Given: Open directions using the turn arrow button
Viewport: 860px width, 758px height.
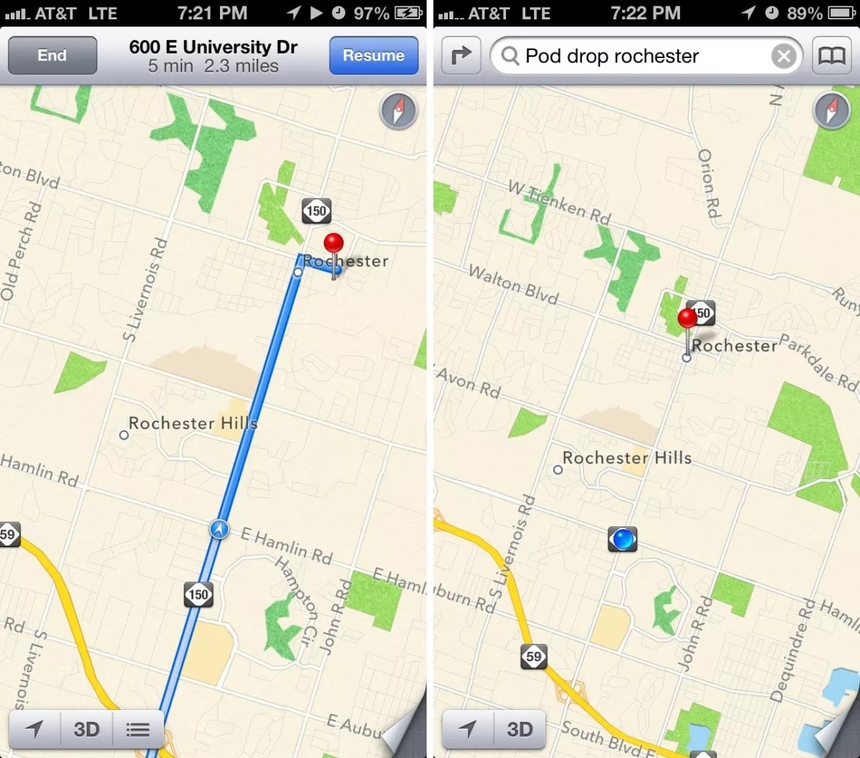Looking at the screenshot, I should pyautogui.click(x=460, y=56).
